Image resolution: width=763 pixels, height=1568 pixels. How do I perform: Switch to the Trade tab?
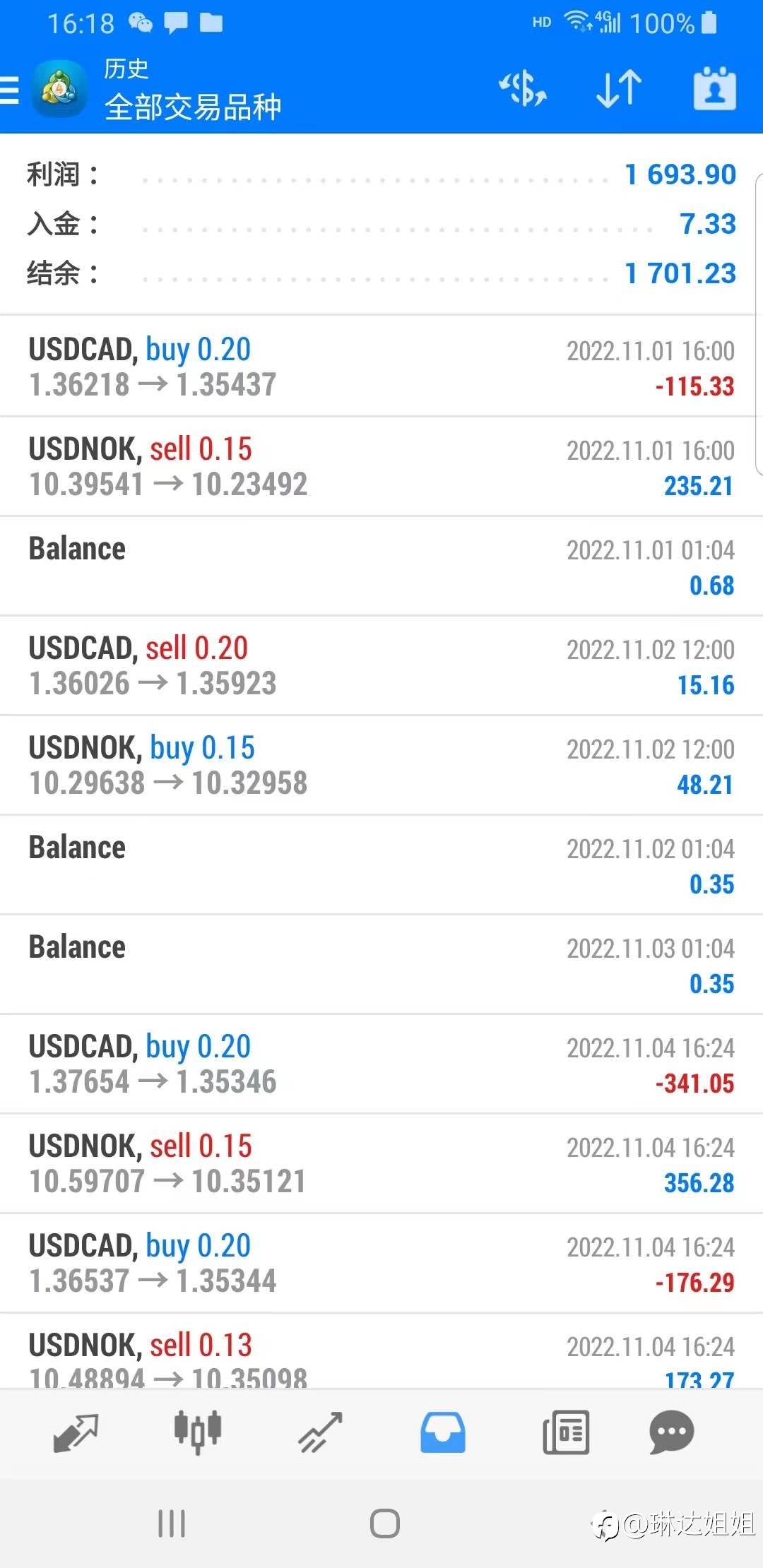tap(320, 1432)
